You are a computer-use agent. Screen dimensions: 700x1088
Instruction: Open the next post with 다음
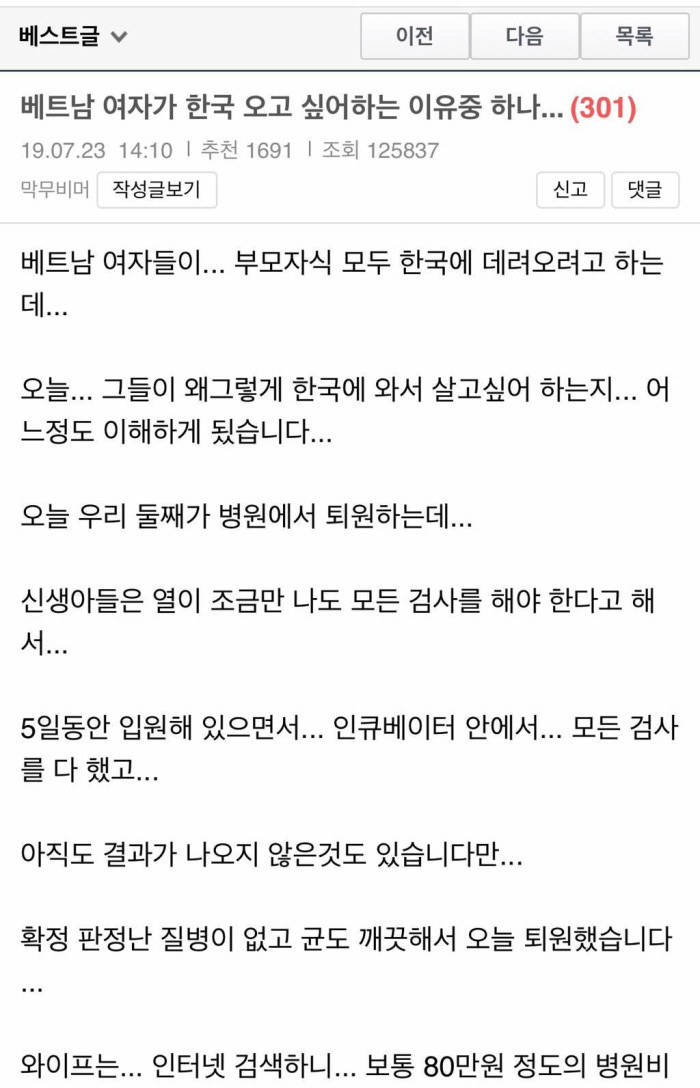point(524,37)
